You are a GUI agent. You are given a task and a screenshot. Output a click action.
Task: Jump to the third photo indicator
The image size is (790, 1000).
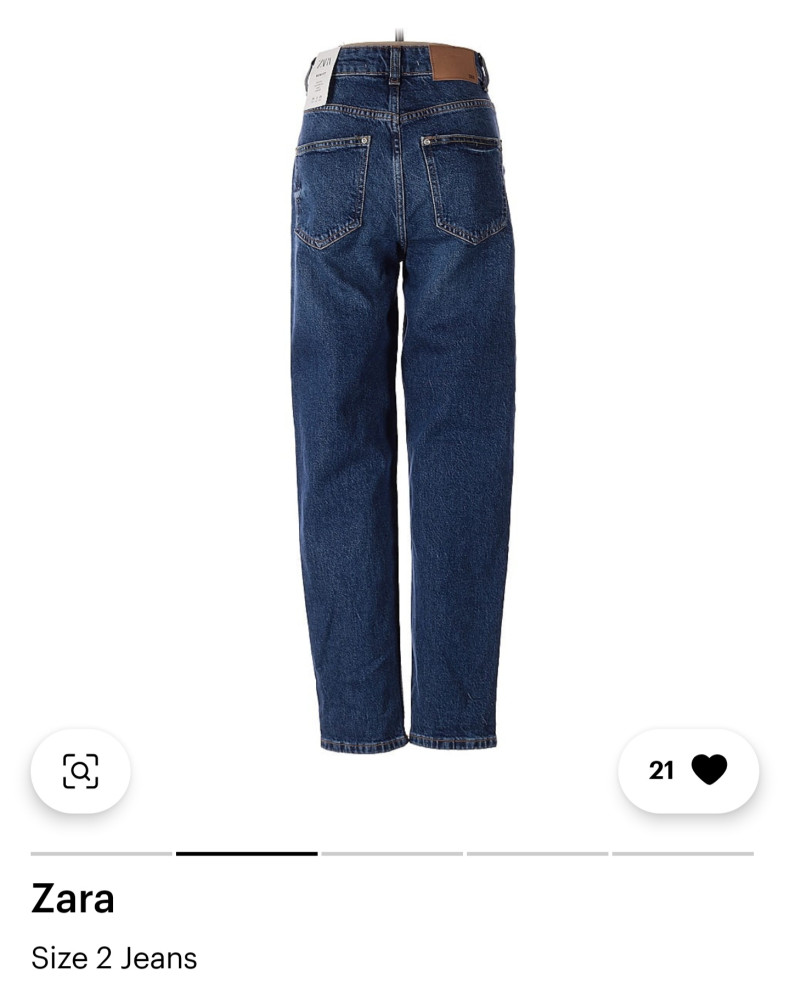[392, 853]
